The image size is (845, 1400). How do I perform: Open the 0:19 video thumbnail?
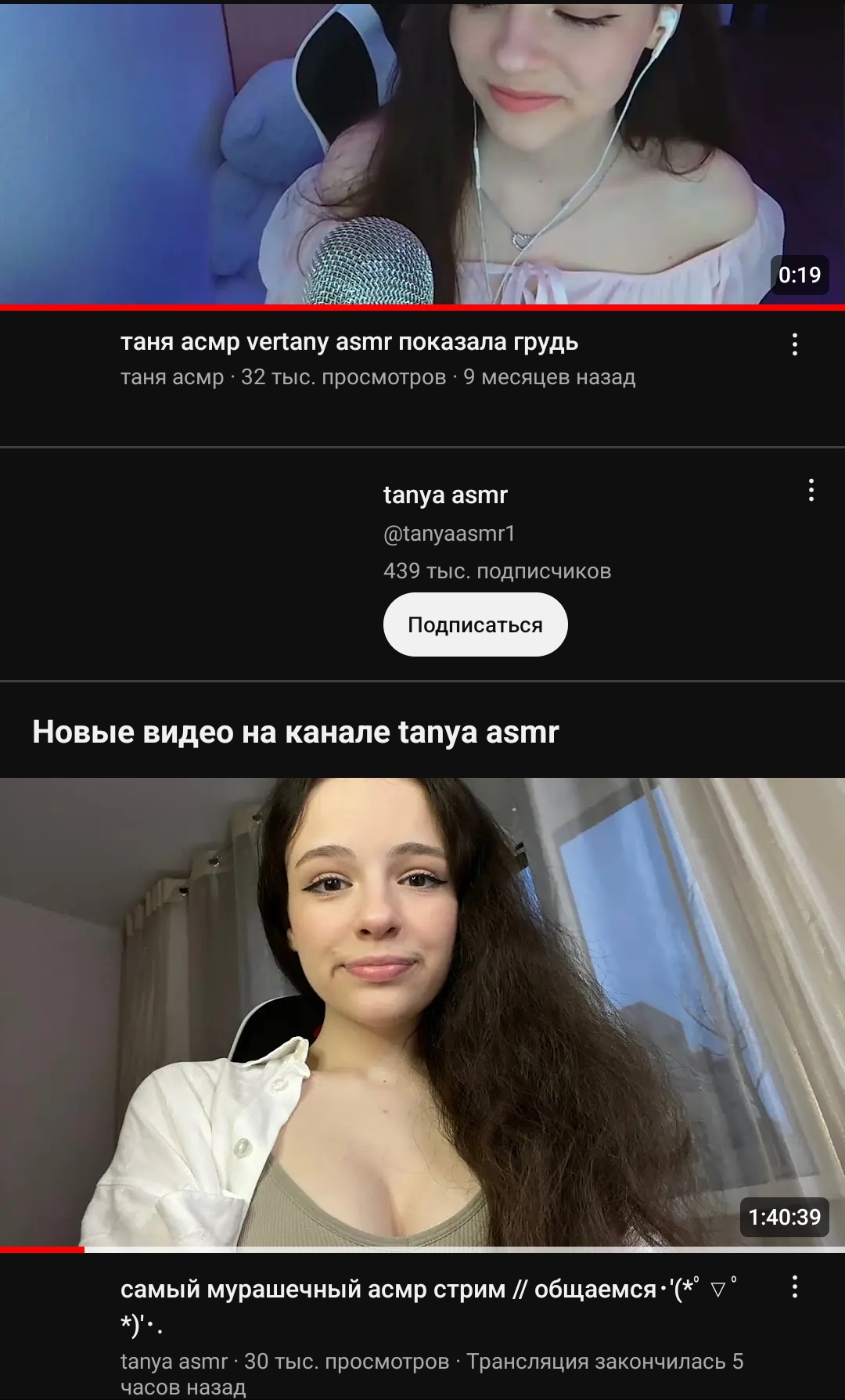click(422, 153)
